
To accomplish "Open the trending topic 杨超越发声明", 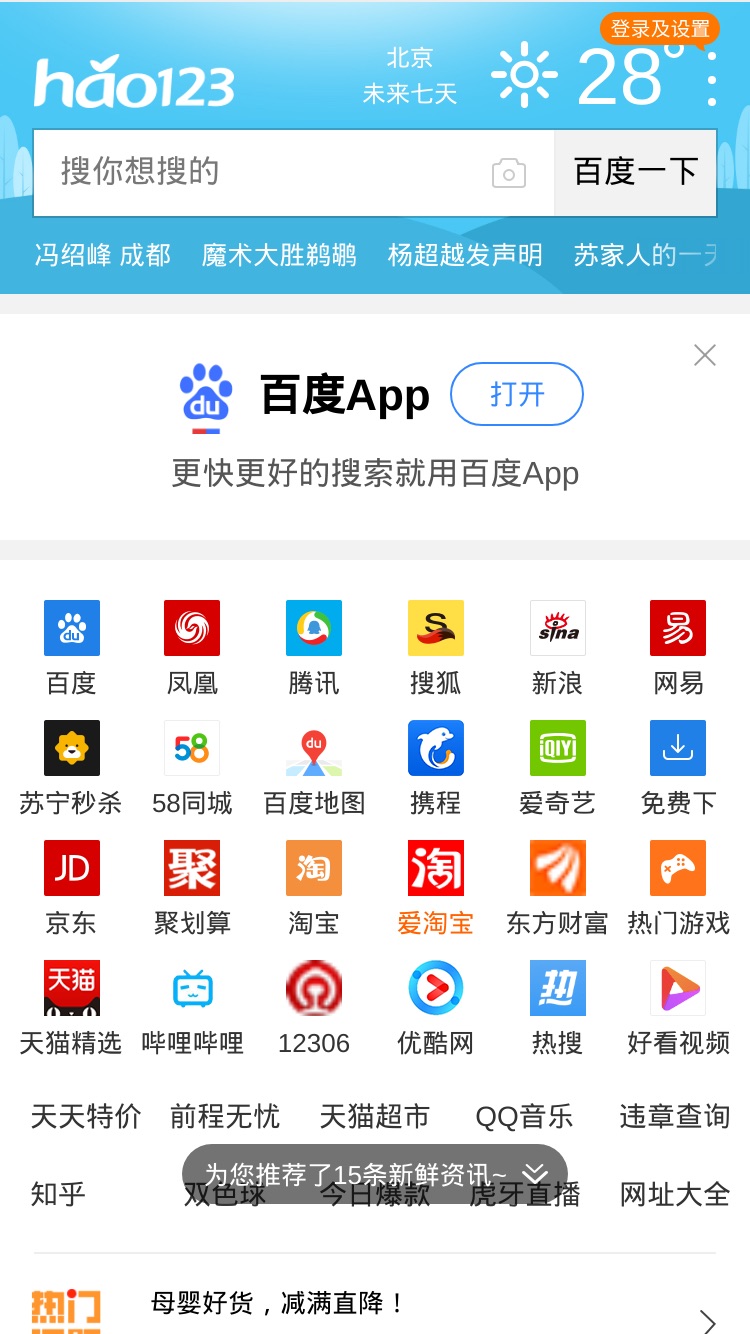I will click(x=465, y=255).
